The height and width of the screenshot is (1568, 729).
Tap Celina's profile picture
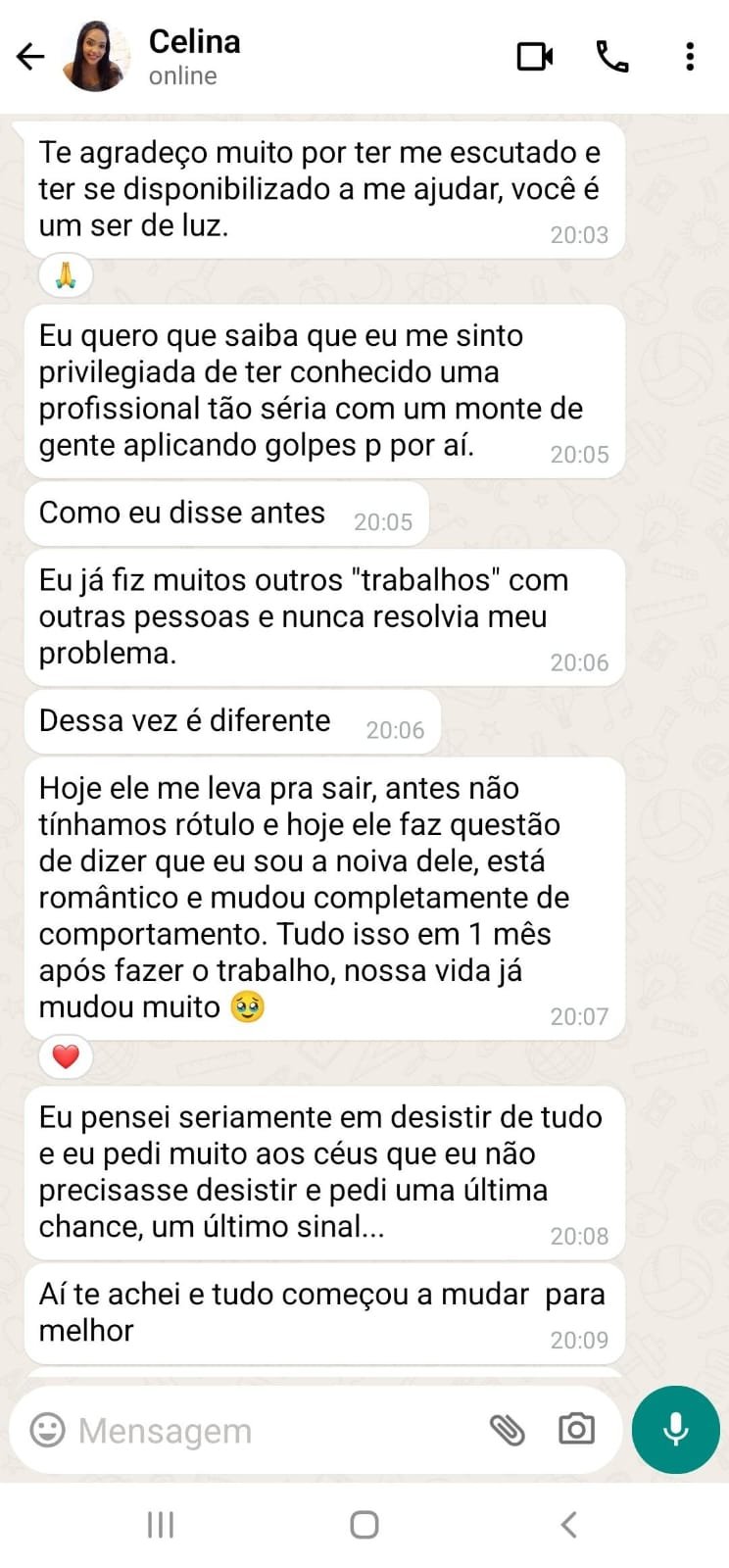(95, 57)
